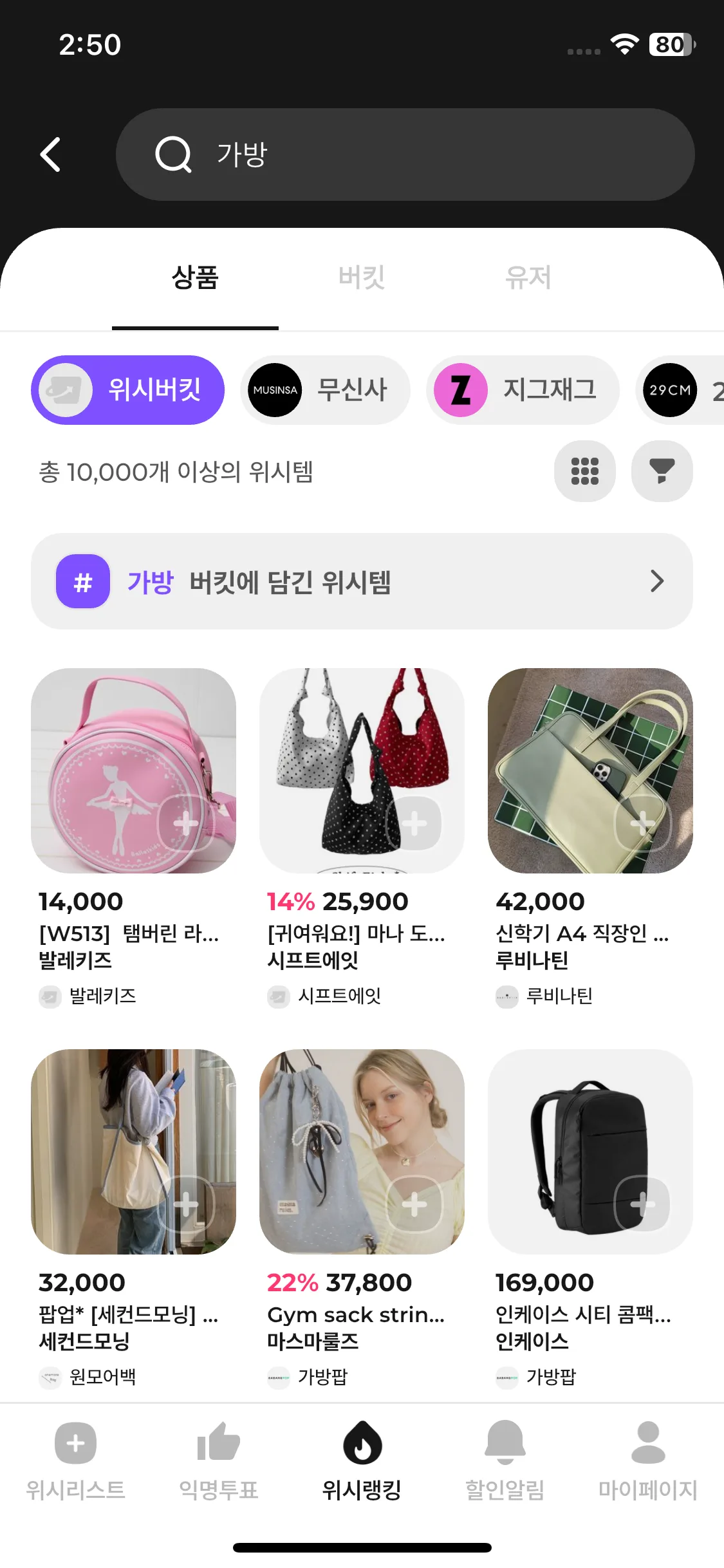
Task: Tap the search magnifier icon
Action: click(x=172, y=154)
